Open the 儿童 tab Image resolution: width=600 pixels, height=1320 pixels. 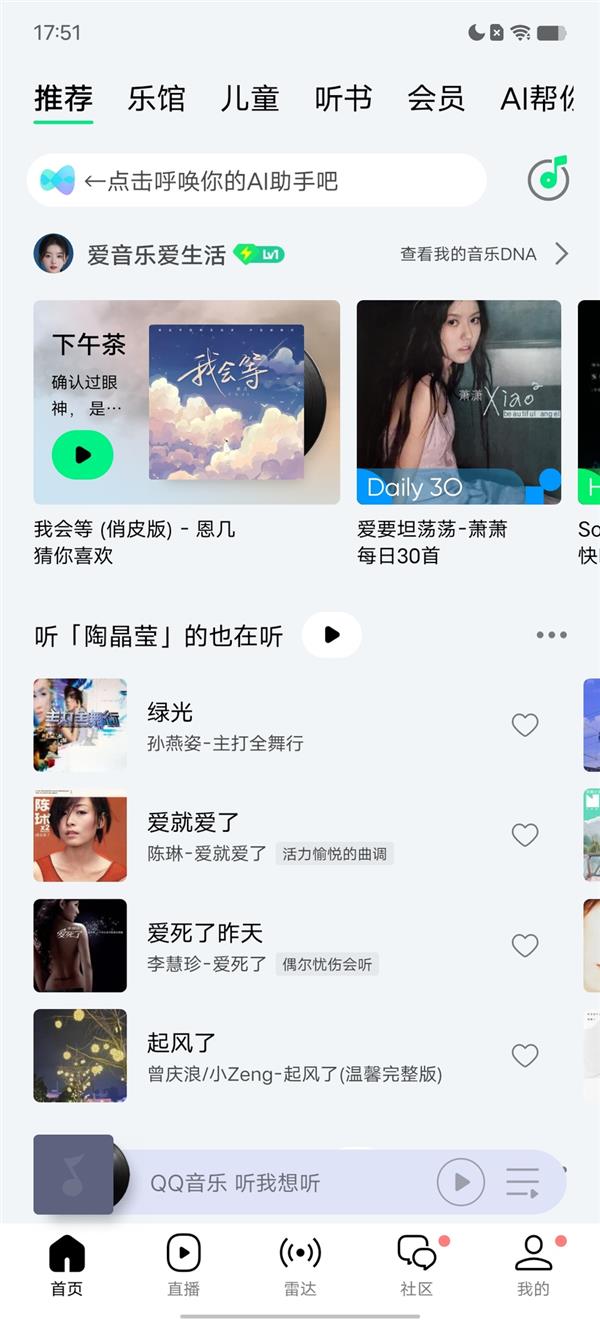(249, 98)
